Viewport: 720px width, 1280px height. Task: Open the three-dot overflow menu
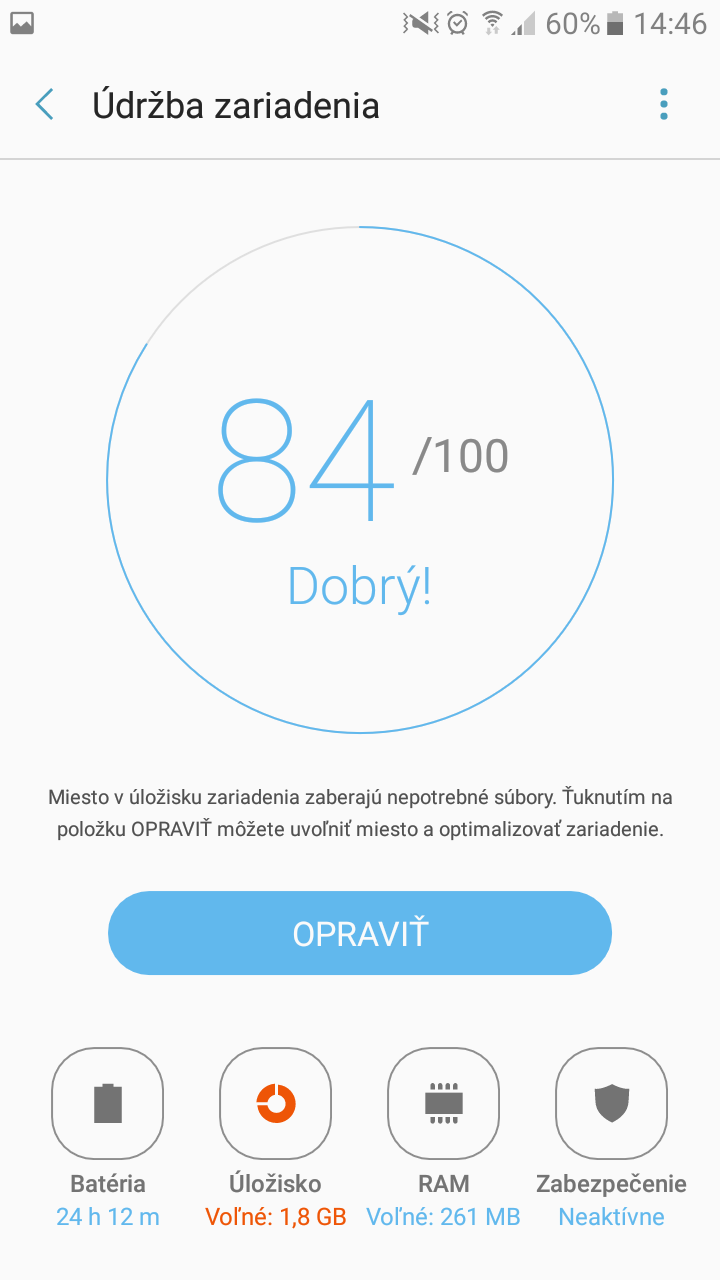(x=664, y=104)
